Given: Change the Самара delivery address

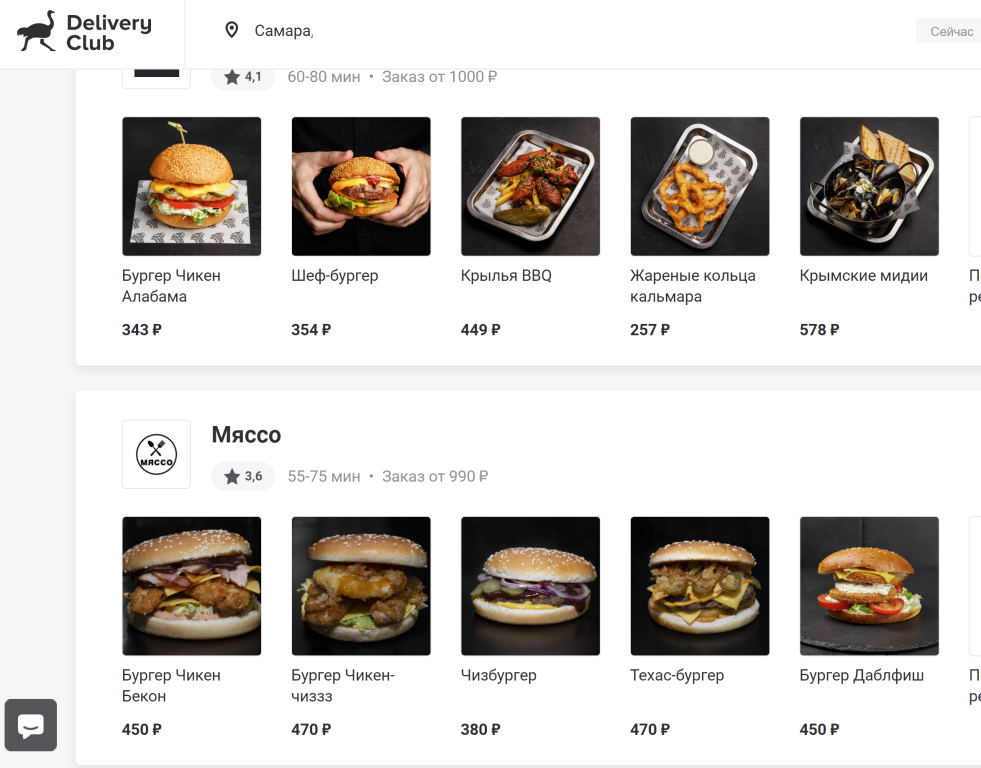Looking at the screenshot, I should click(270, 31).
